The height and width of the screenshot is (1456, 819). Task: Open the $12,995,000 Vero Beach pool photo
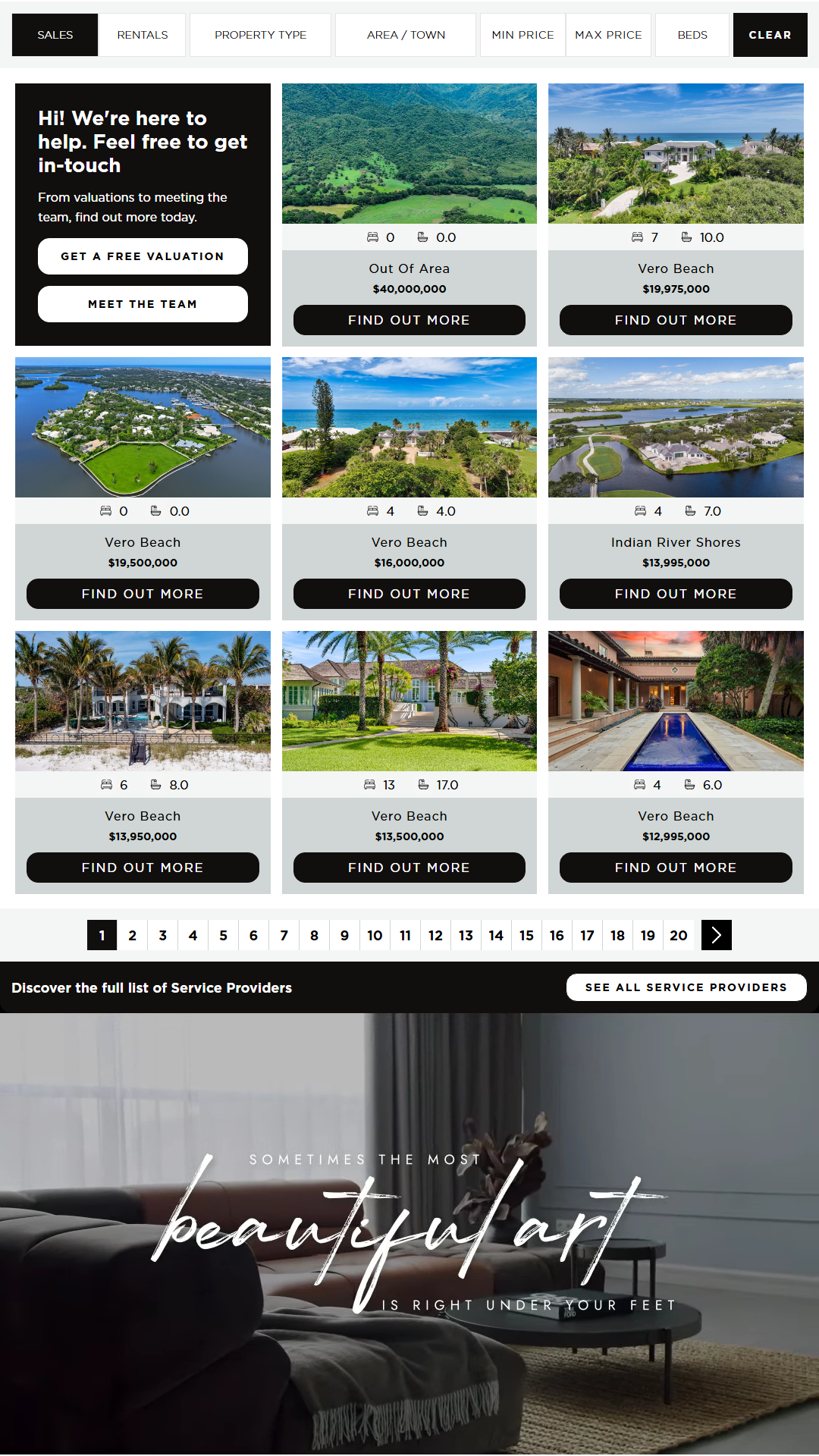pos(675,701)
